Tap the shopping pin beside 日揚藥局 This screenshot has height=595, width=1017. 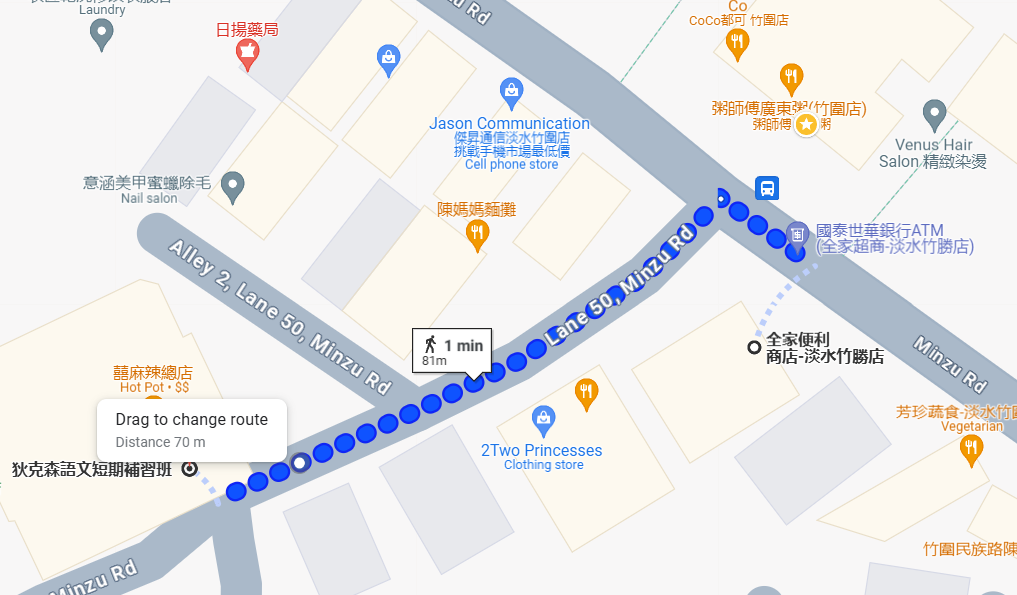[388, 59]
